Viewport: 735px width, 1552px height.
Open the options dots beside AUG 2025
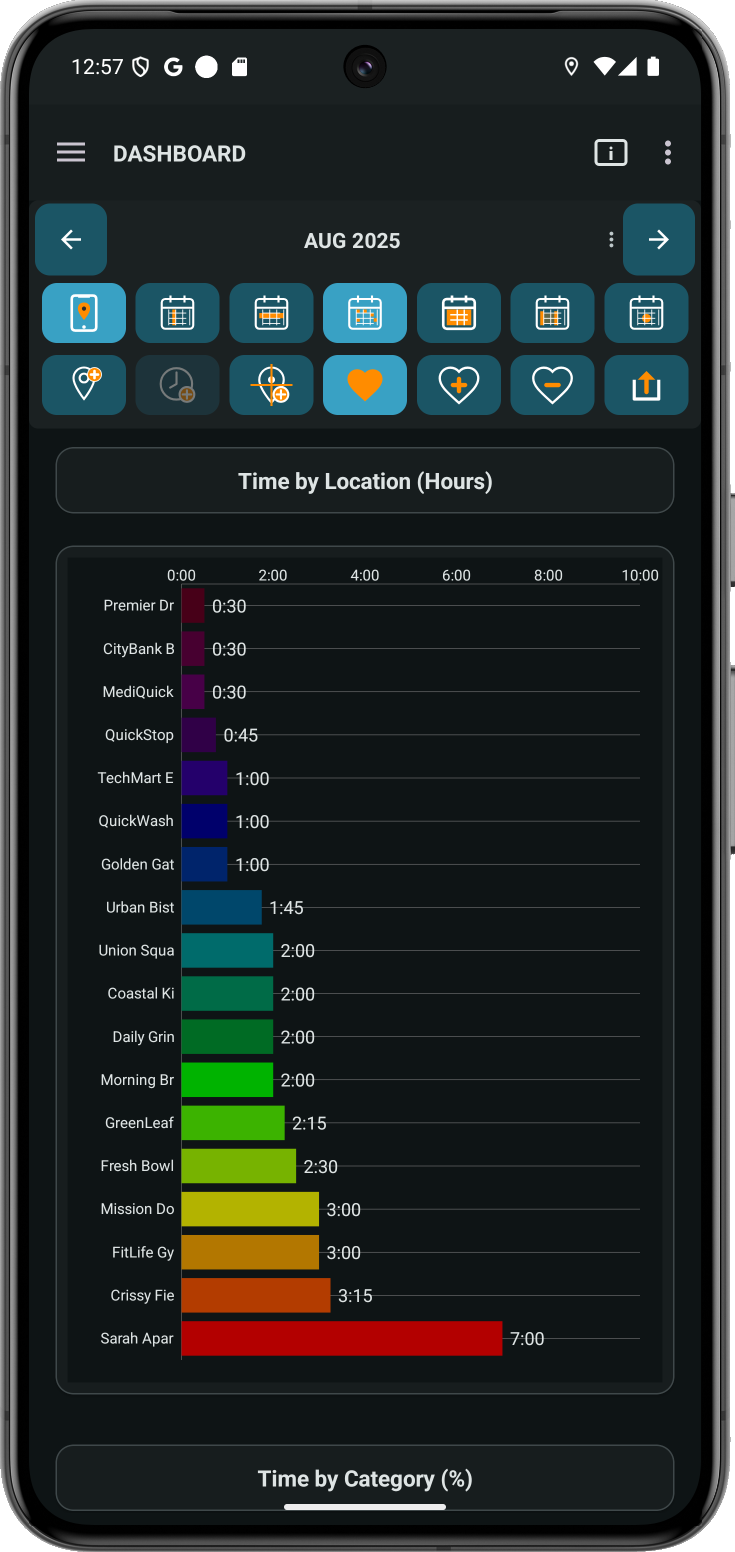[611, 240]
